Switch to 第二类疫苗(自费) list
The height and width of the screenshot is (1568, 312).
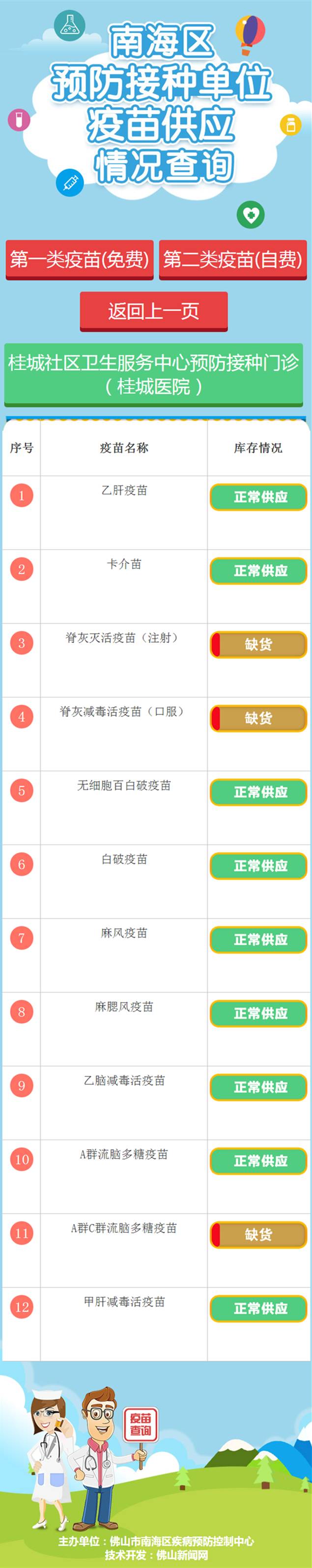point(232,260)
